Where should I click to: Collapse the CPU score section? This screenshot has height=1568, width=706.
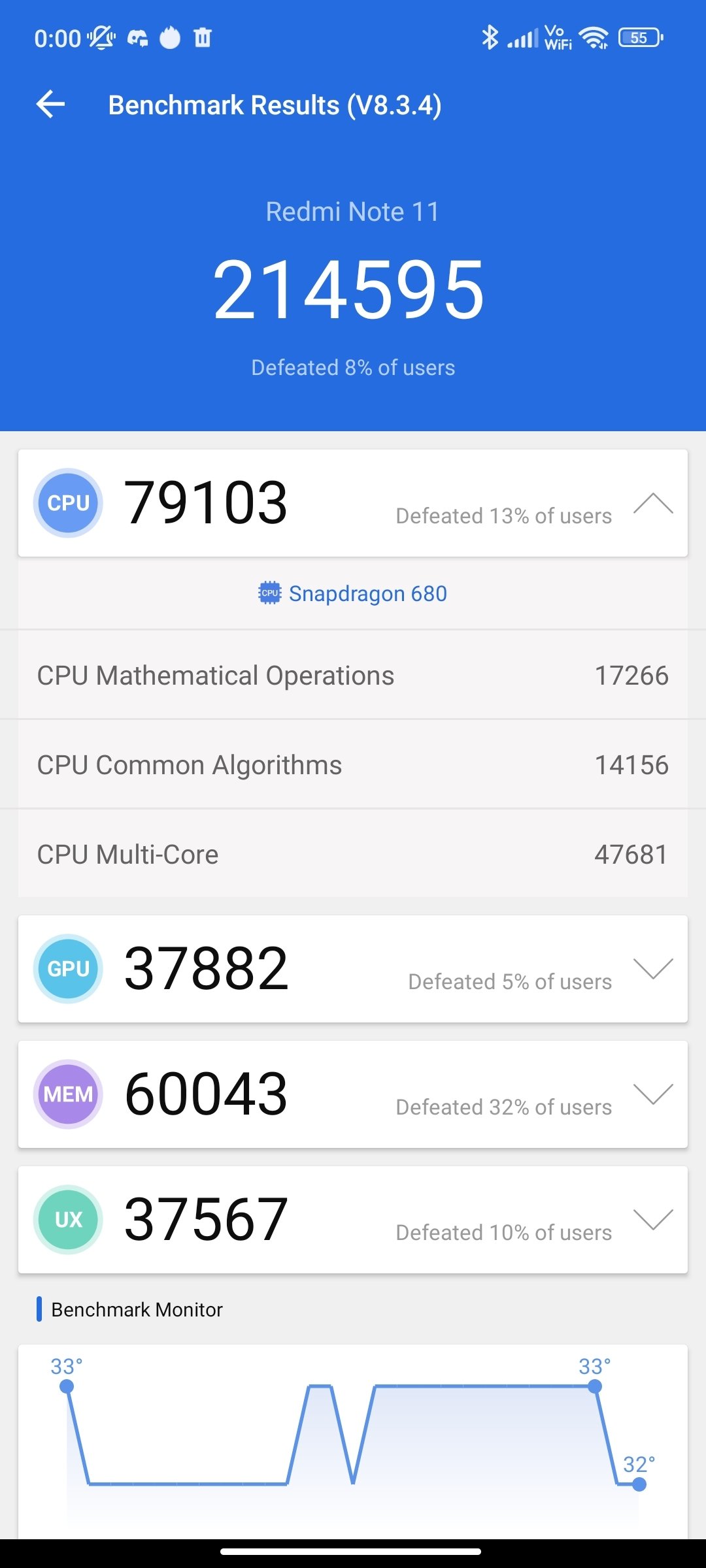[653, 504]
